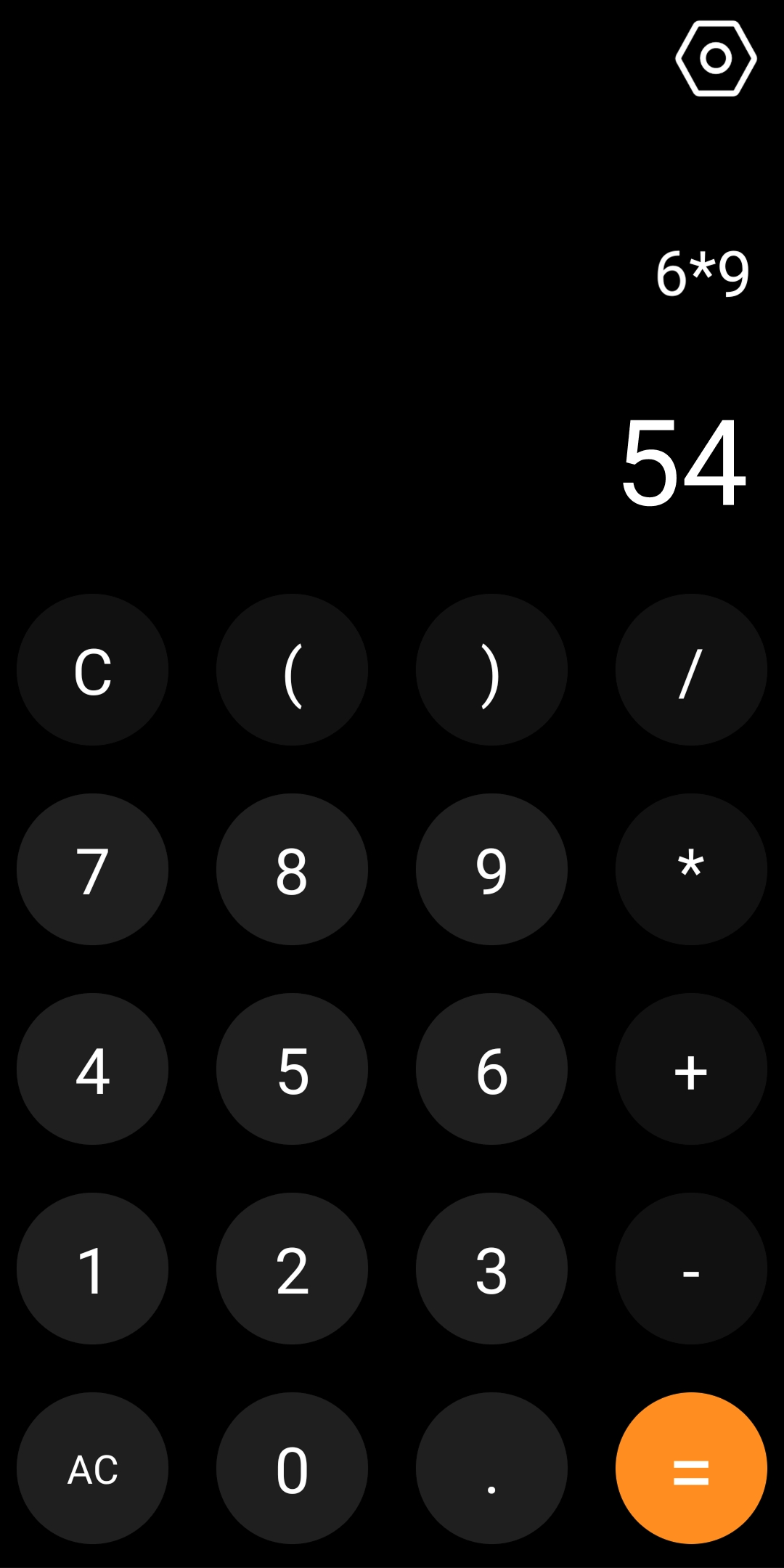Enter the digit 3
Viewport: 784px width, 1568px height.
coord(491,1268)
